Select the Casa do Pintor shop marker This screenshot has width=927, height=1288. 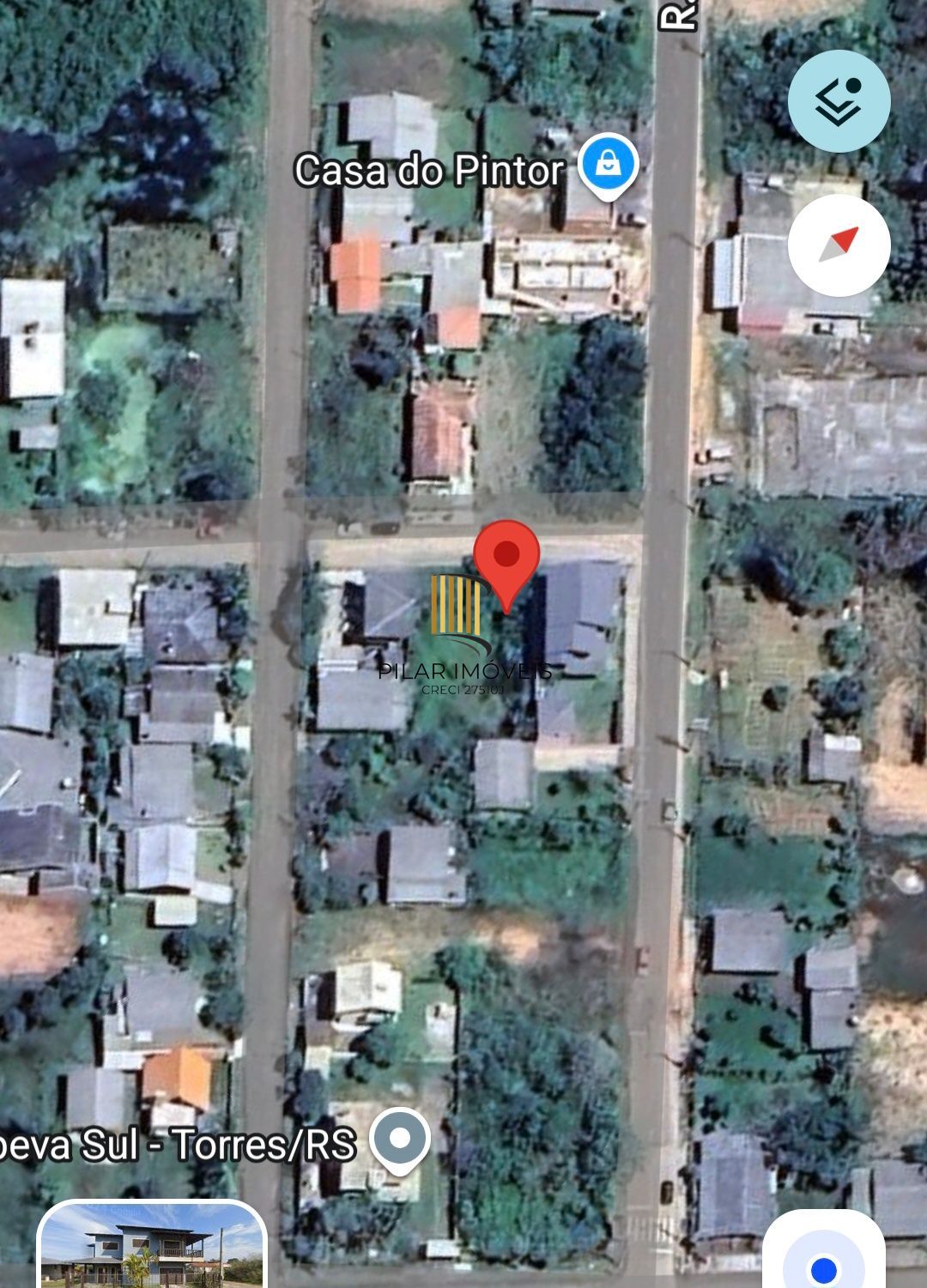pyautogui.click(x=608, y=166)
